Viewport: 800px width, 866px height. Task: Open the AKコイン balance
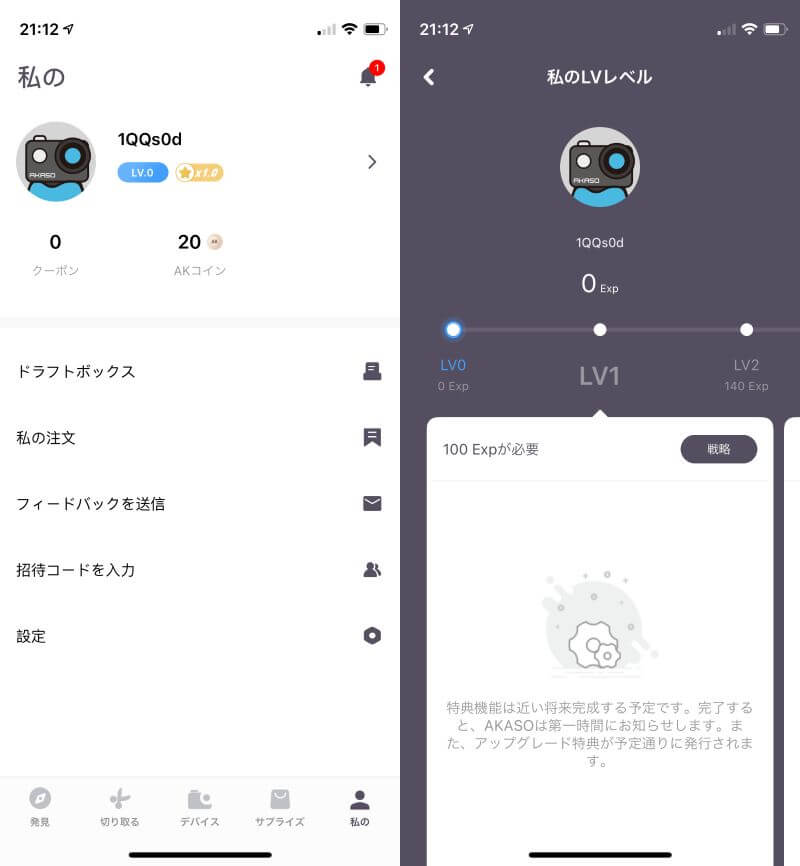pyautogui.click(x=200, y=254)
